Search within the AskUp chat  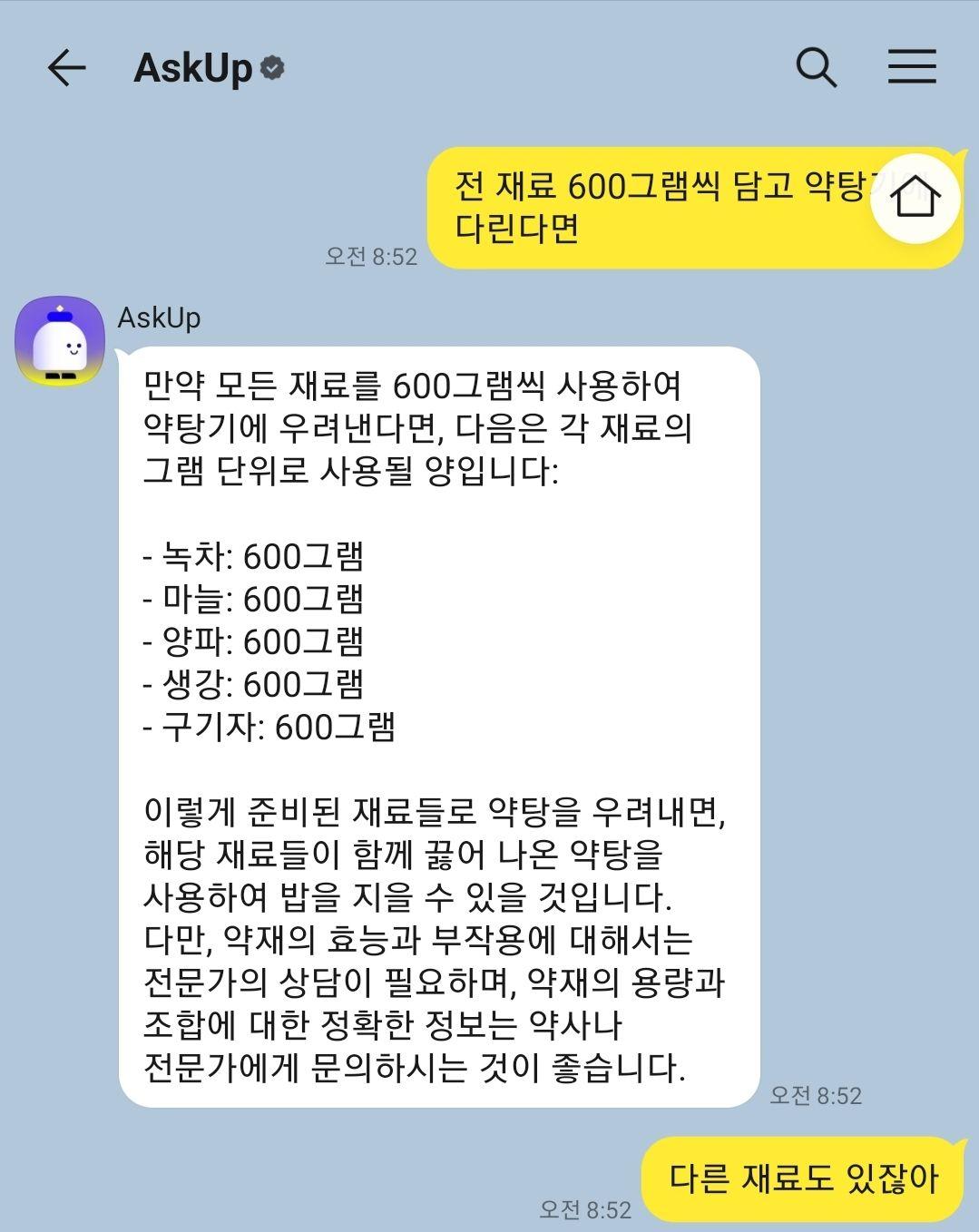click(816, 68)
